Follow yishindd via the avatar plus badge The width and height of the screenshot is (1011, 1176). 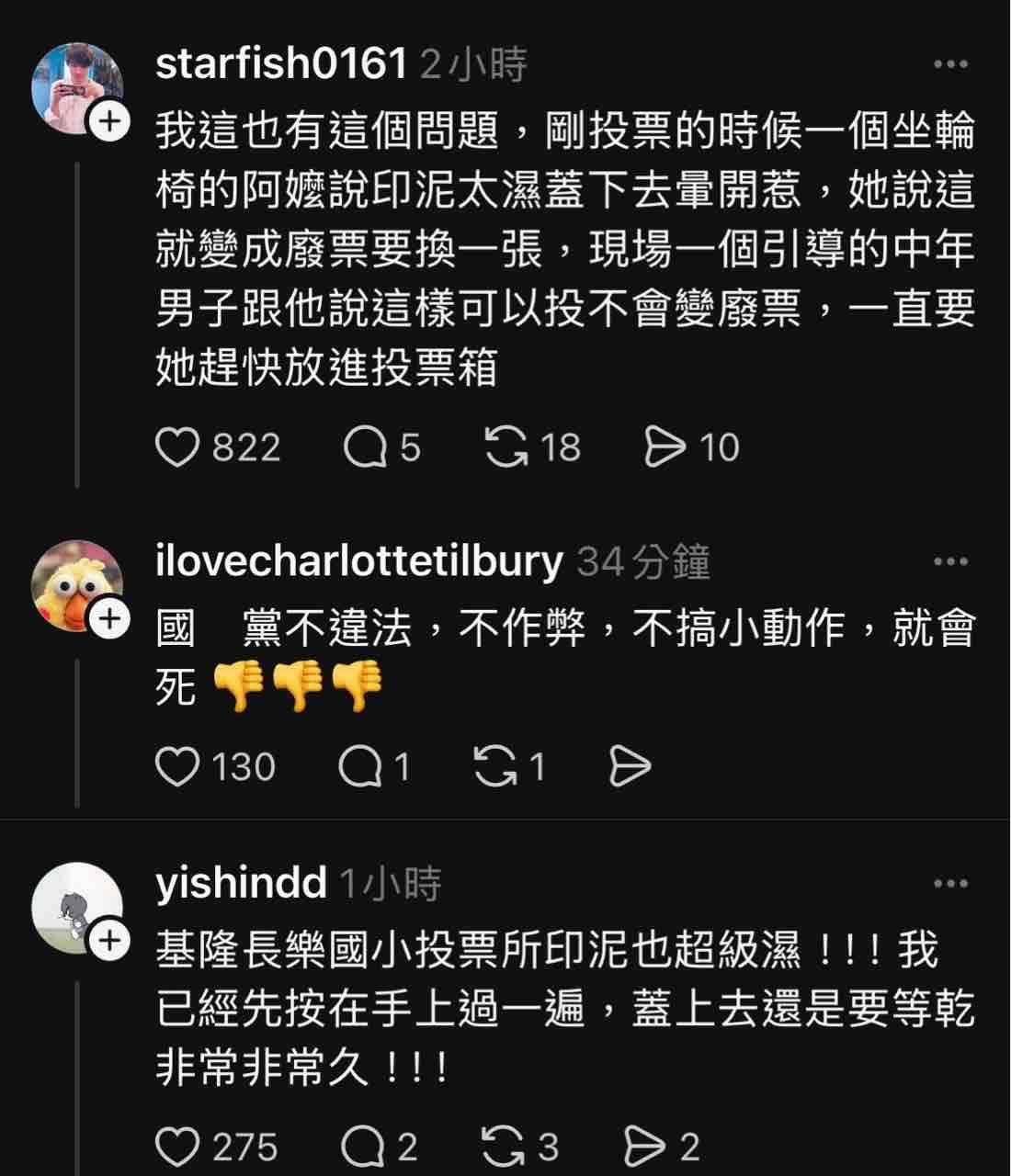pyautogui.click(x=109, y=941)
